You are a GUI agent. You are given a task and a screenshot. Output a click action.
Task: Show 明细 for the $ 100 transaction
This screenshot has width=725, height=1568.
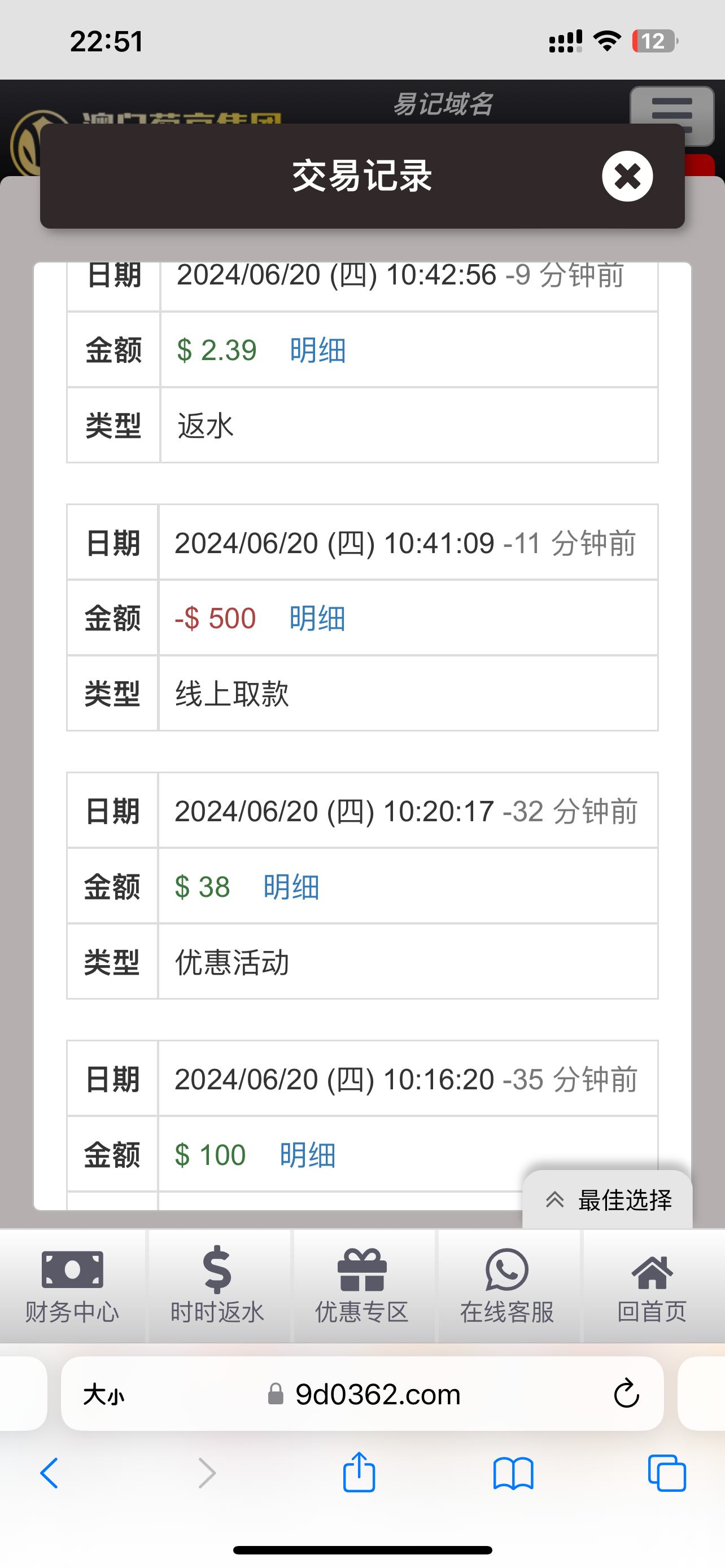coord(307,1155)
